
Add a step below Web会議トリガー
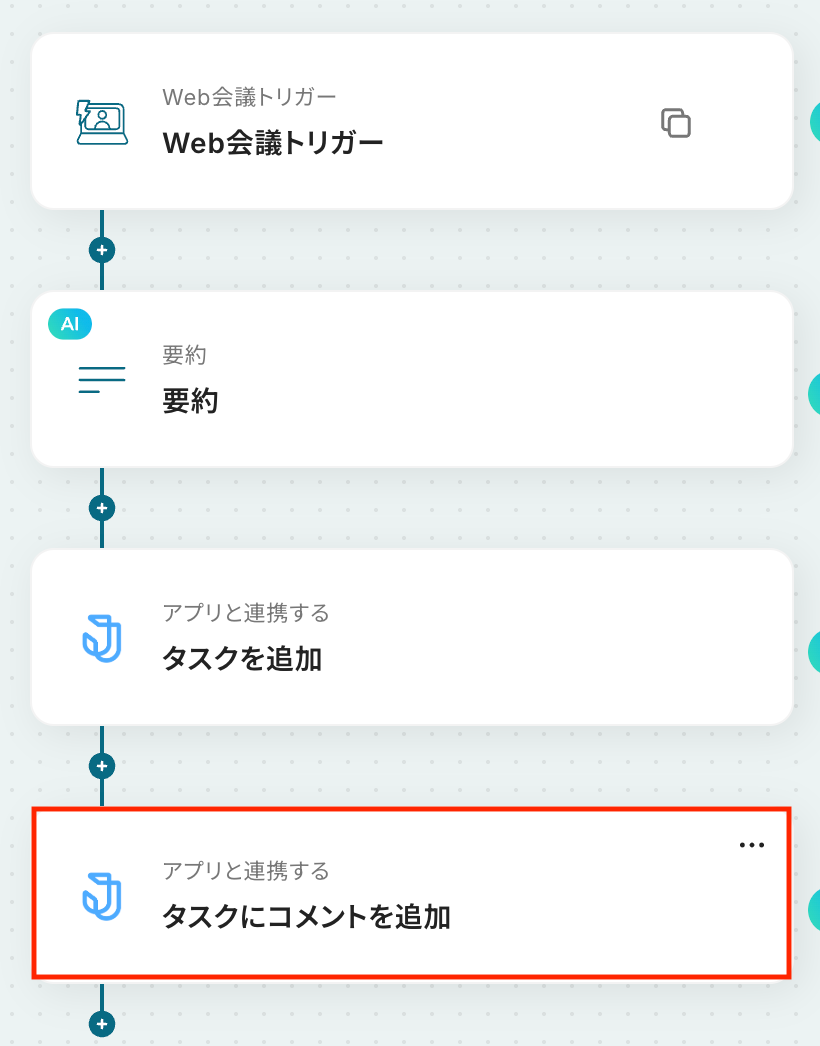(x=102, y=250)
